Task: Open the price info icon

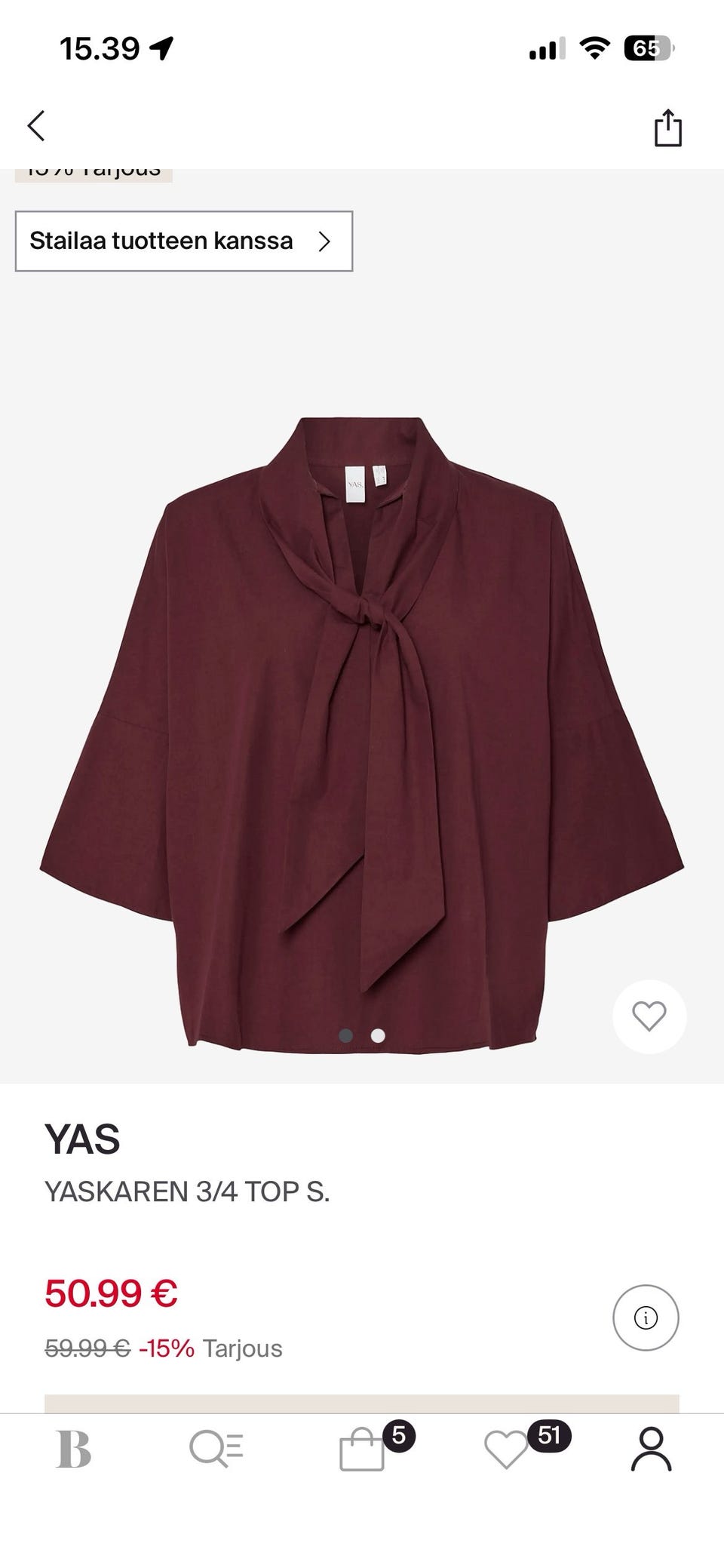Action: tap(646, 1317)
